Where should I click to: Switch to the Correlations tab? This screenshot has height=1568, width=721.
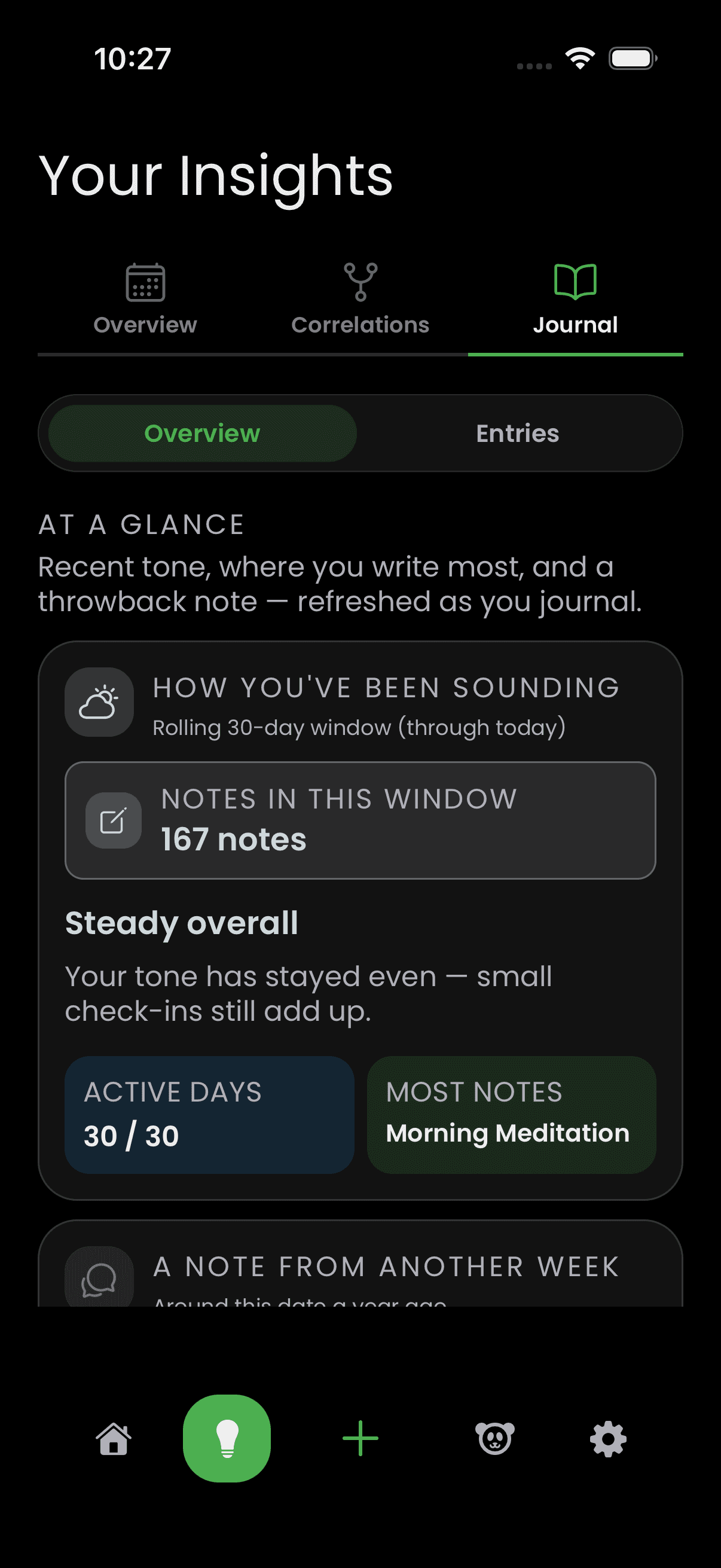pos(360,301)
